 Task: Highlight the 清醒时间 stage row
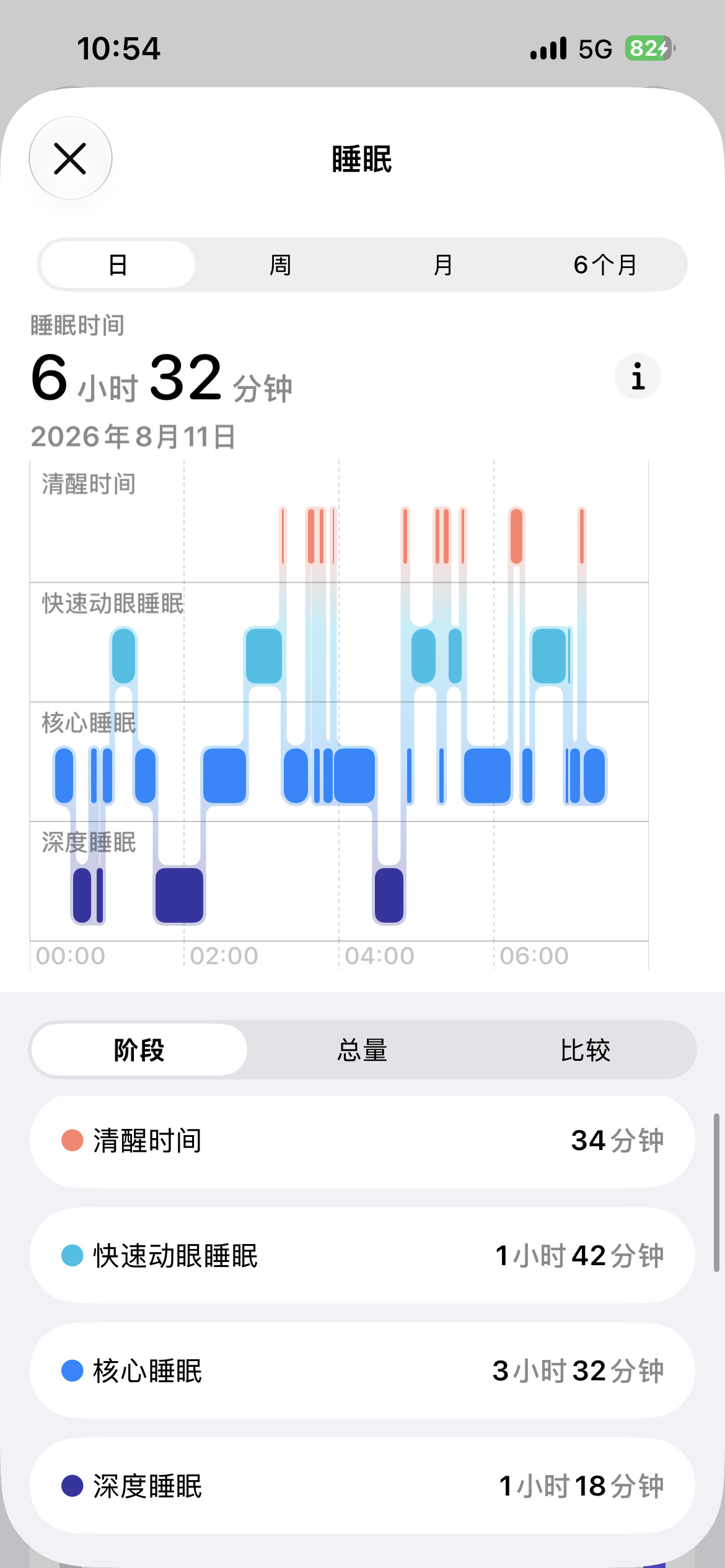coord(362,1141)
